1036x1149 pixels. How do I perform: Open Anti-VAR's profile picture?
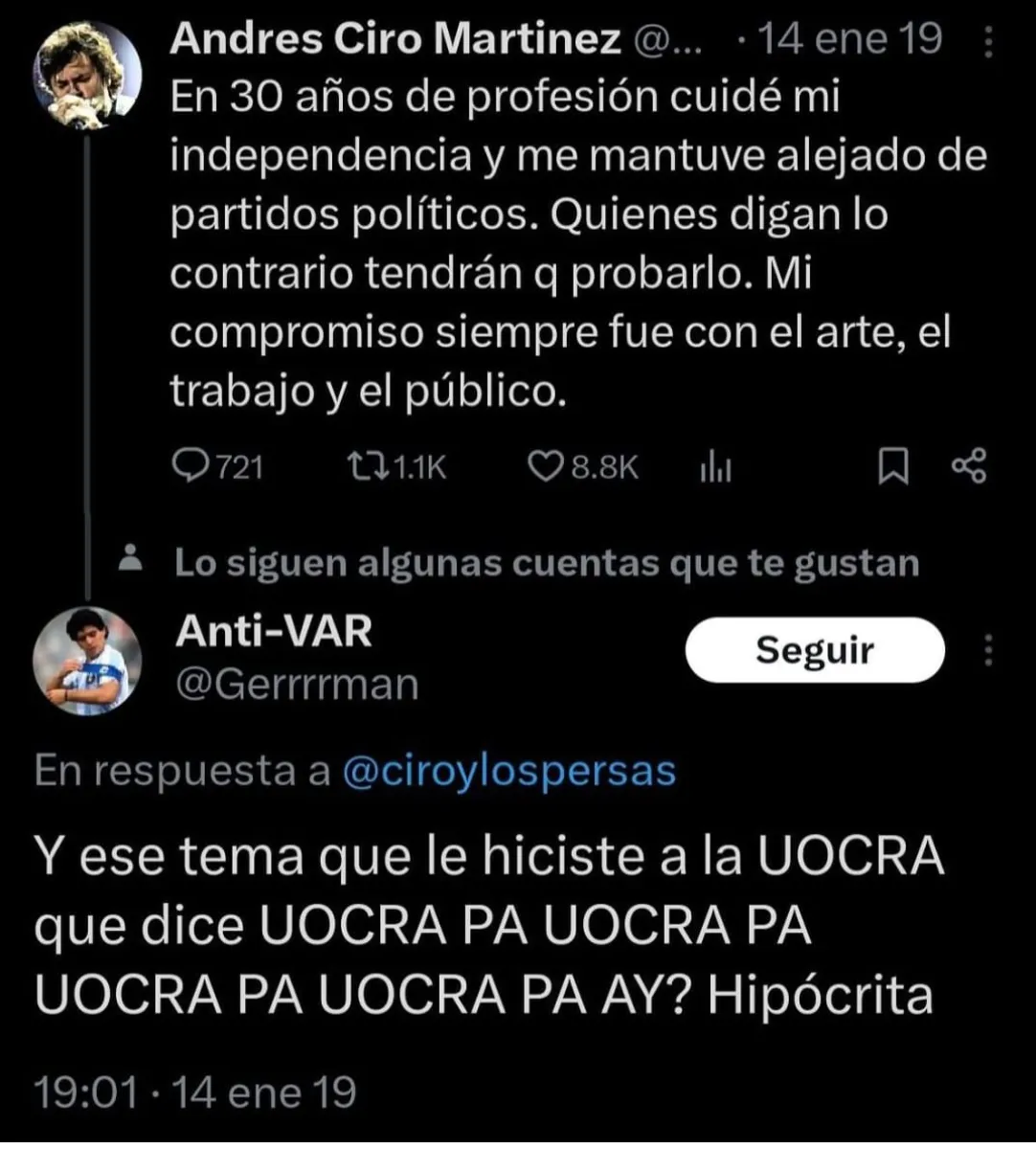pos(88,661)
